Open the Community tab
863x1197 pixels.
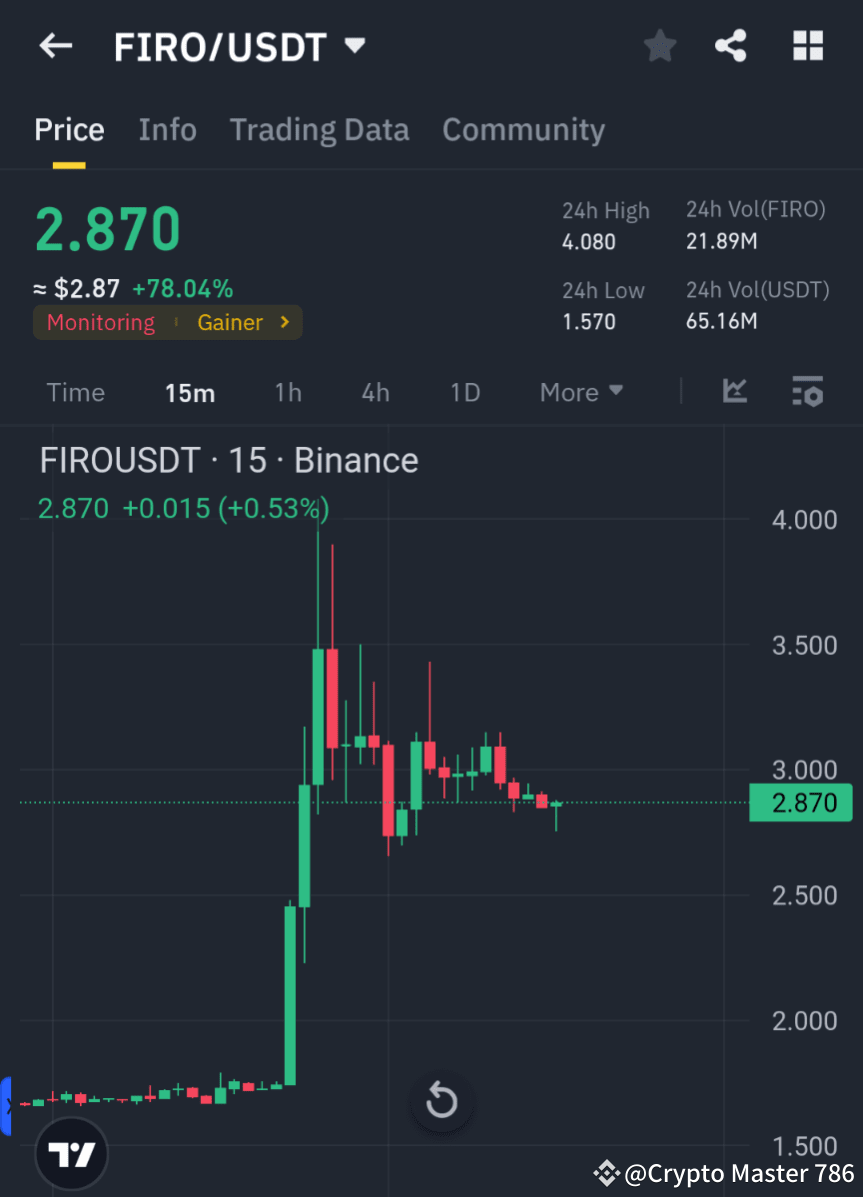[523, 129]
